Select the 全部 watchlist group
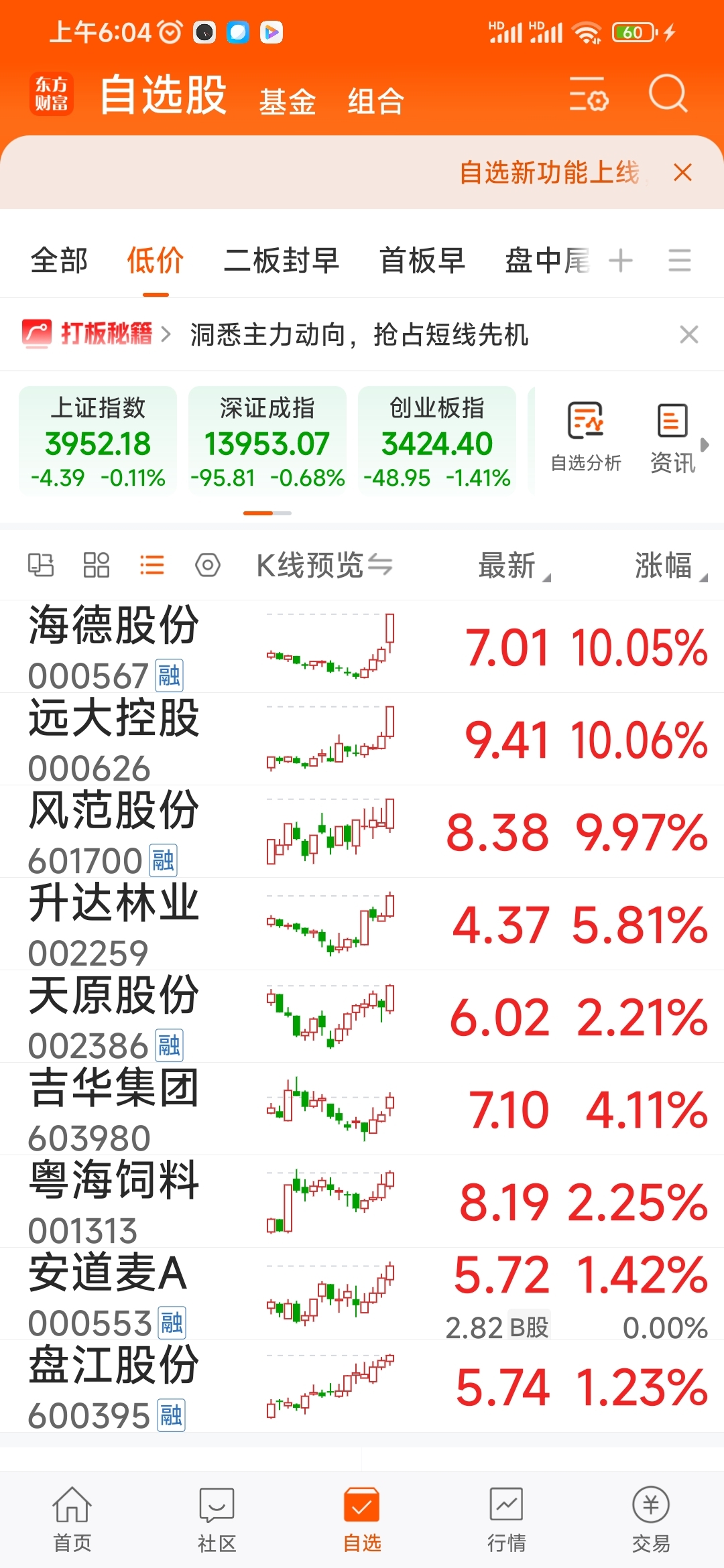The width and height of the screenshot is (724, 1568). [59, 260]
